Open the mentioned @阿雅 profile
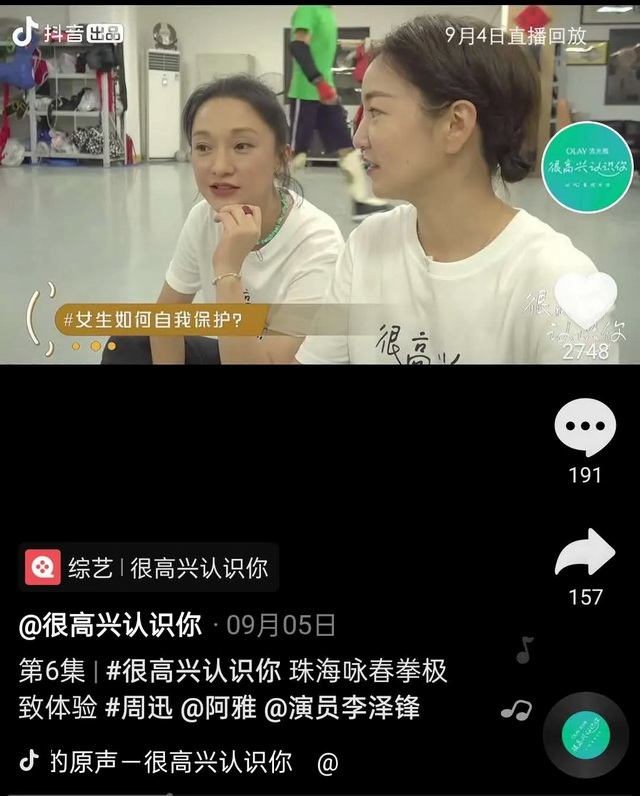The image size is (640, 796). (218, 708)
